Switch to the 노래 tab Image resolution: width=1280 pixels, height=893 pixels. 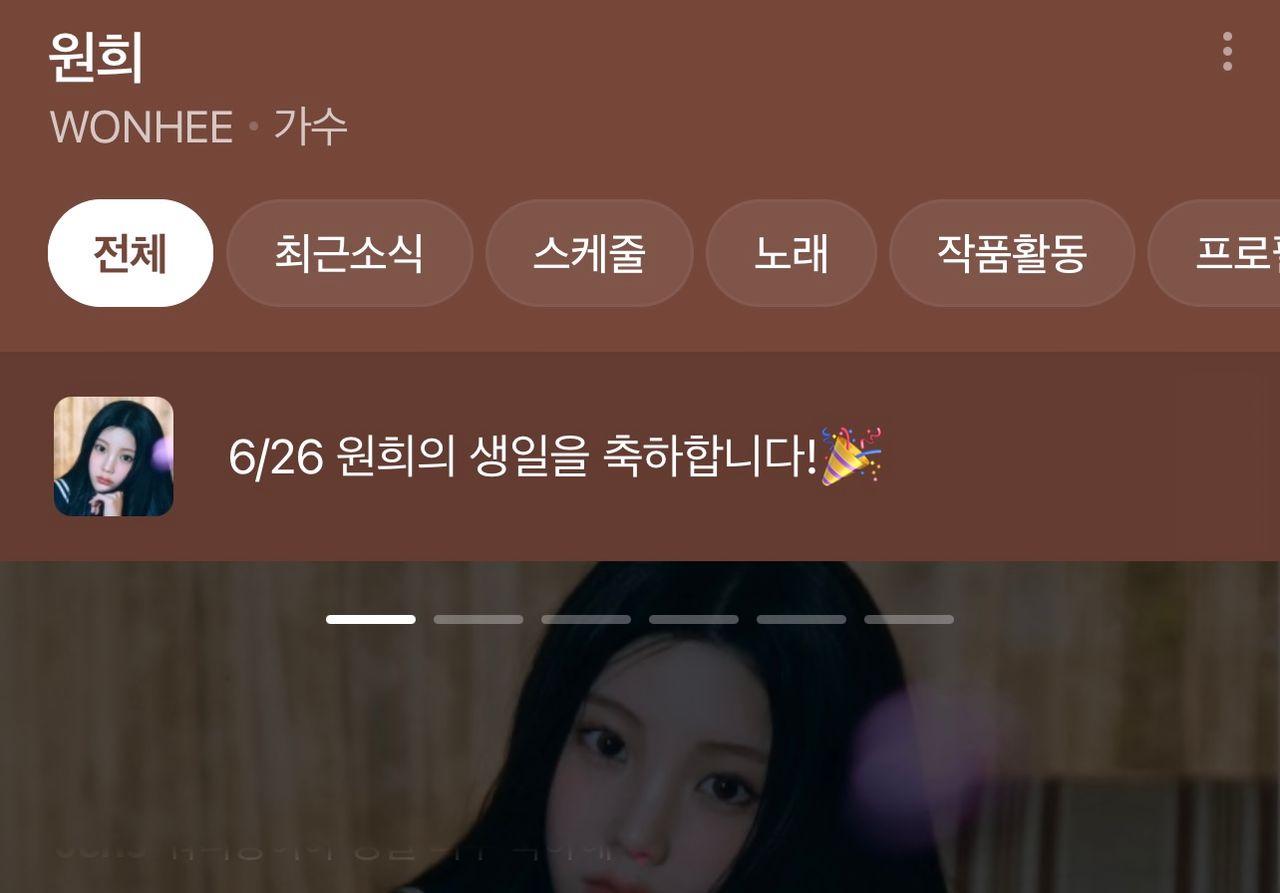click(x=791, y=253)
